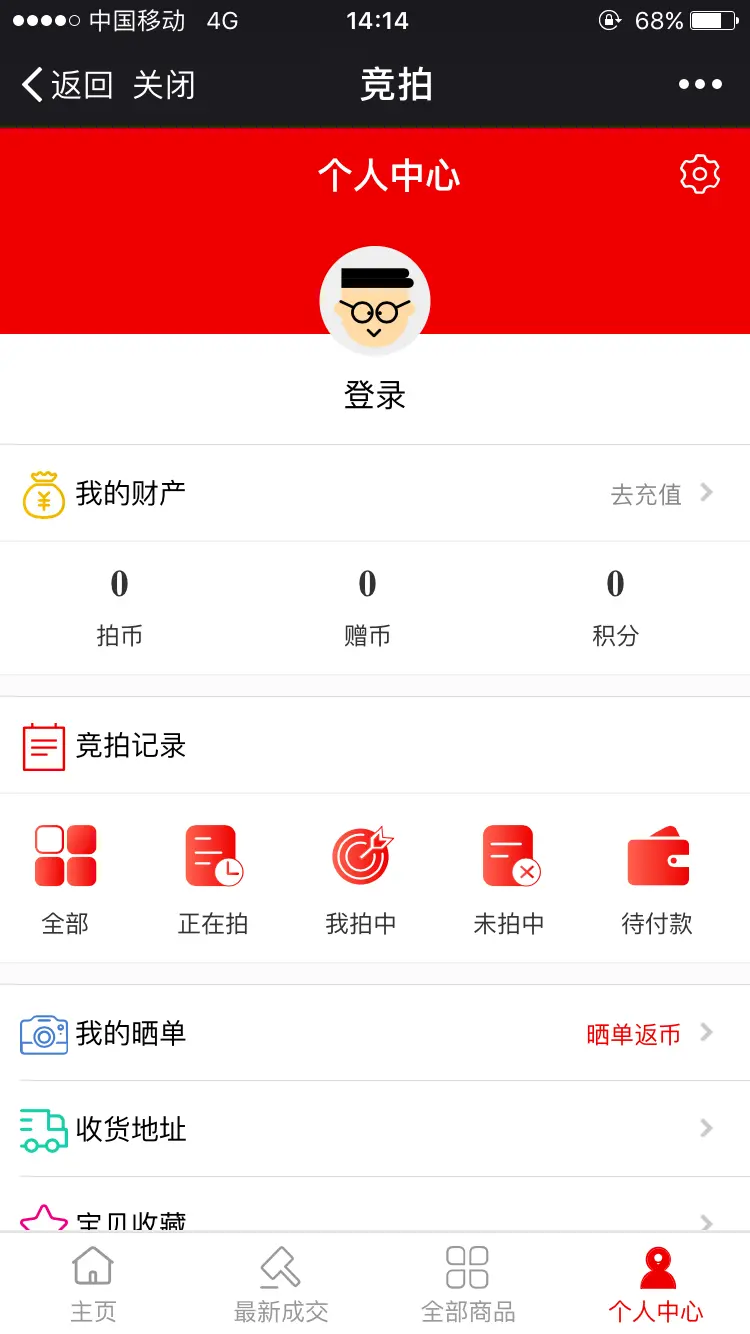750x1334 pixels.
Task: Switch to the 全部商品 tab
Action: coord(468,1284)
